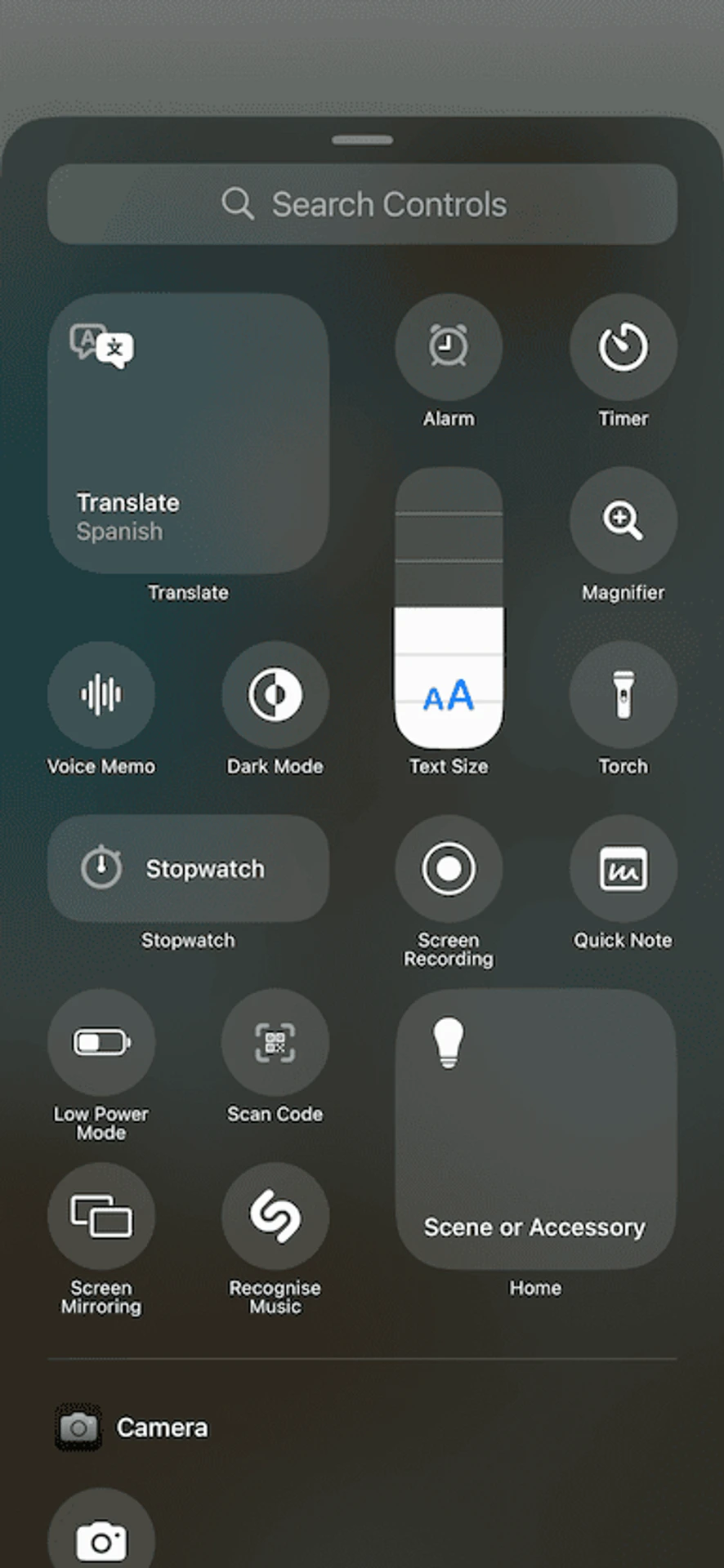Image resolution: width=724 pixels, height=1568 pixels.
Task: Add the Stopwatch control
Action: pyautogui.click(x=188, y=868)
